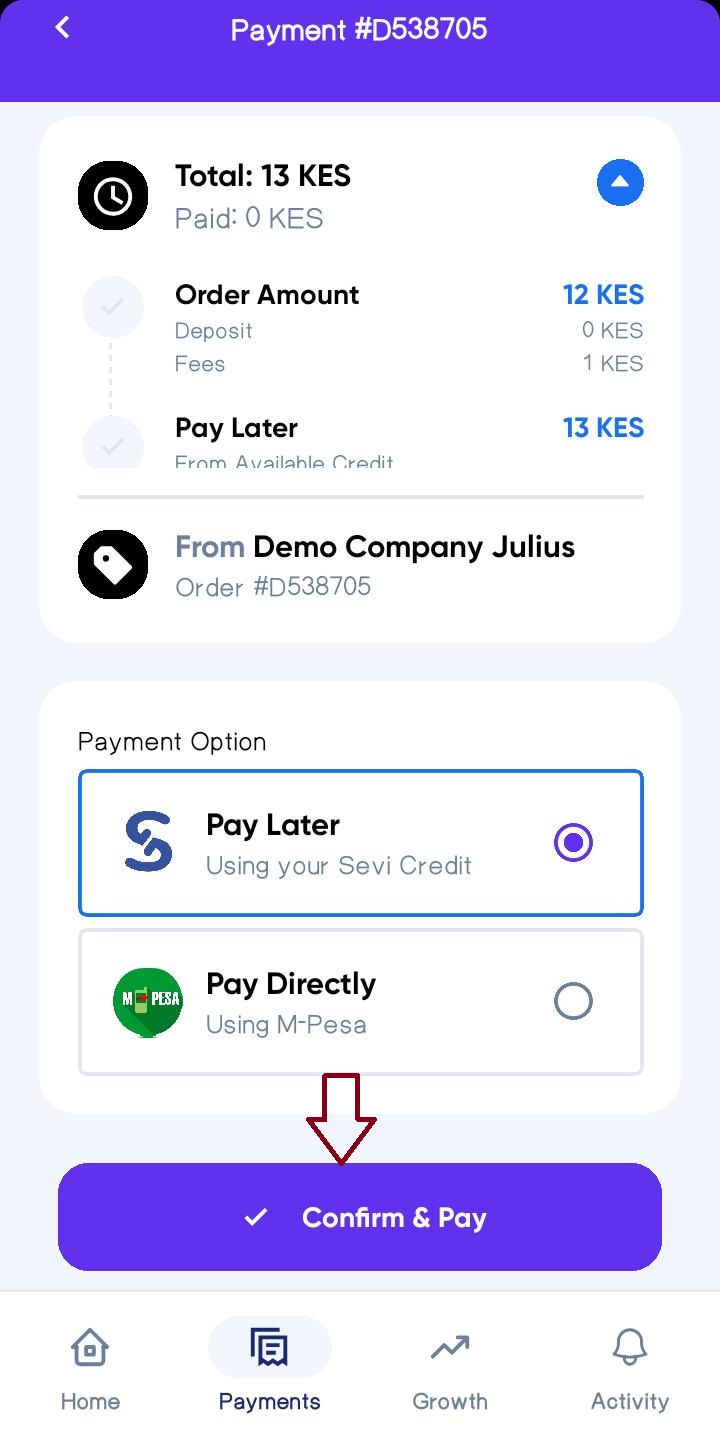The width and height of the screenshot is (720, 1439).
Task: Tap the Confirm & Pay button
Action: 360,1217
